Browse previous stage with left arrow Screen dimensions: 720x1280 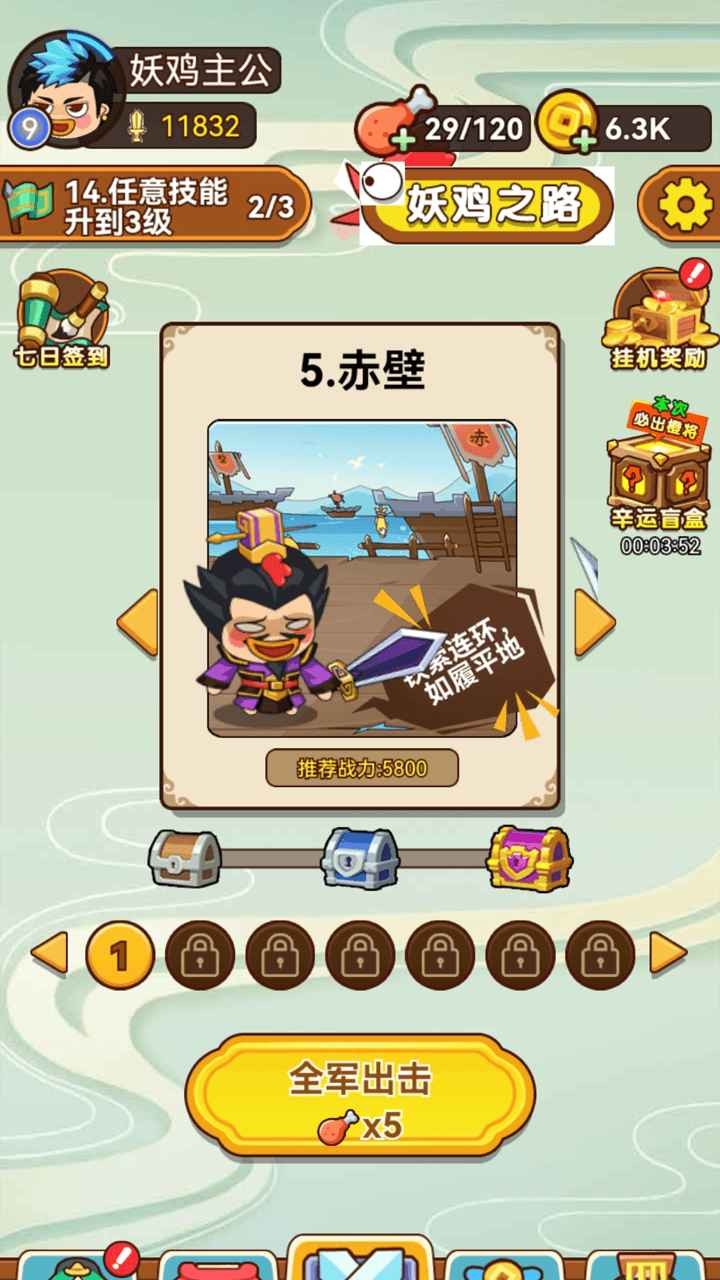pos(135,620)
